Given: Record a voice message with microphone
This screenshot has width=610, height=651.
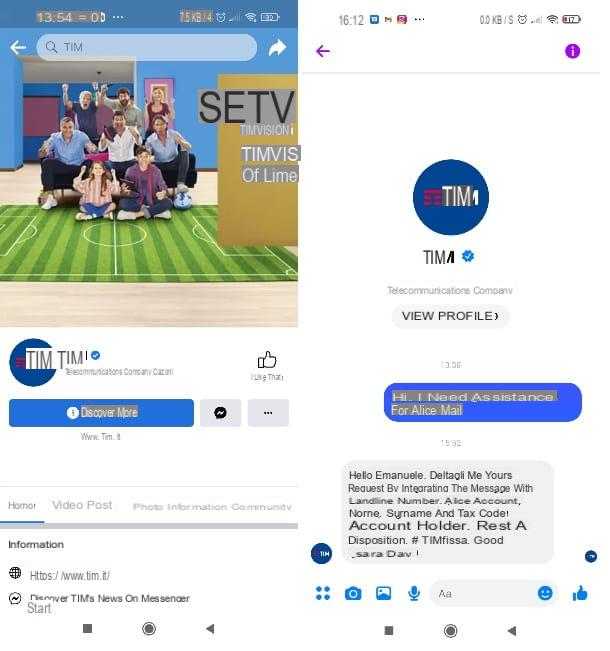Looking at the screenshot, I should coord(413,593).
